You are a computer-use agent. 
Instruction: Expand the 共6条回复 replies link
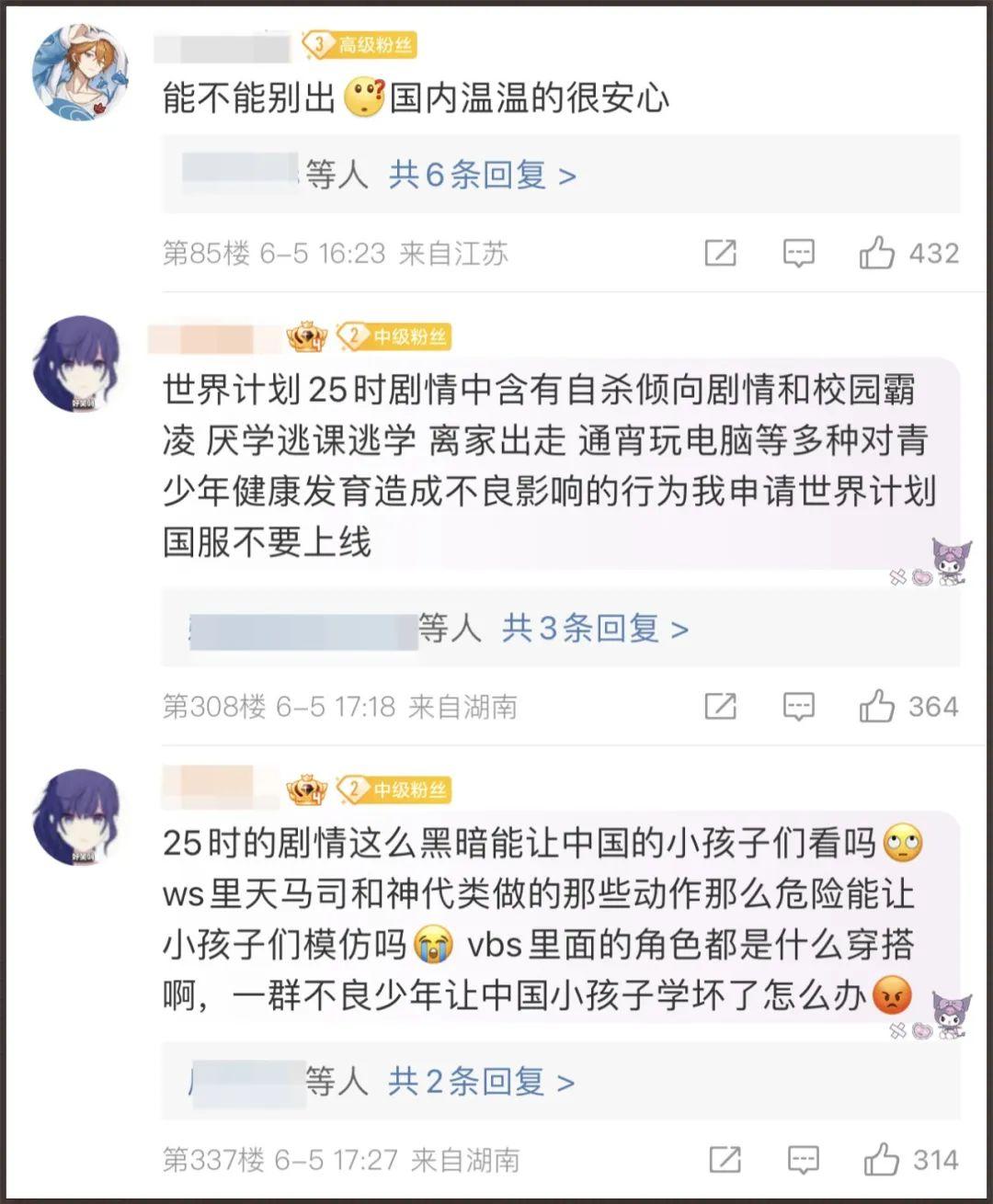482,174
